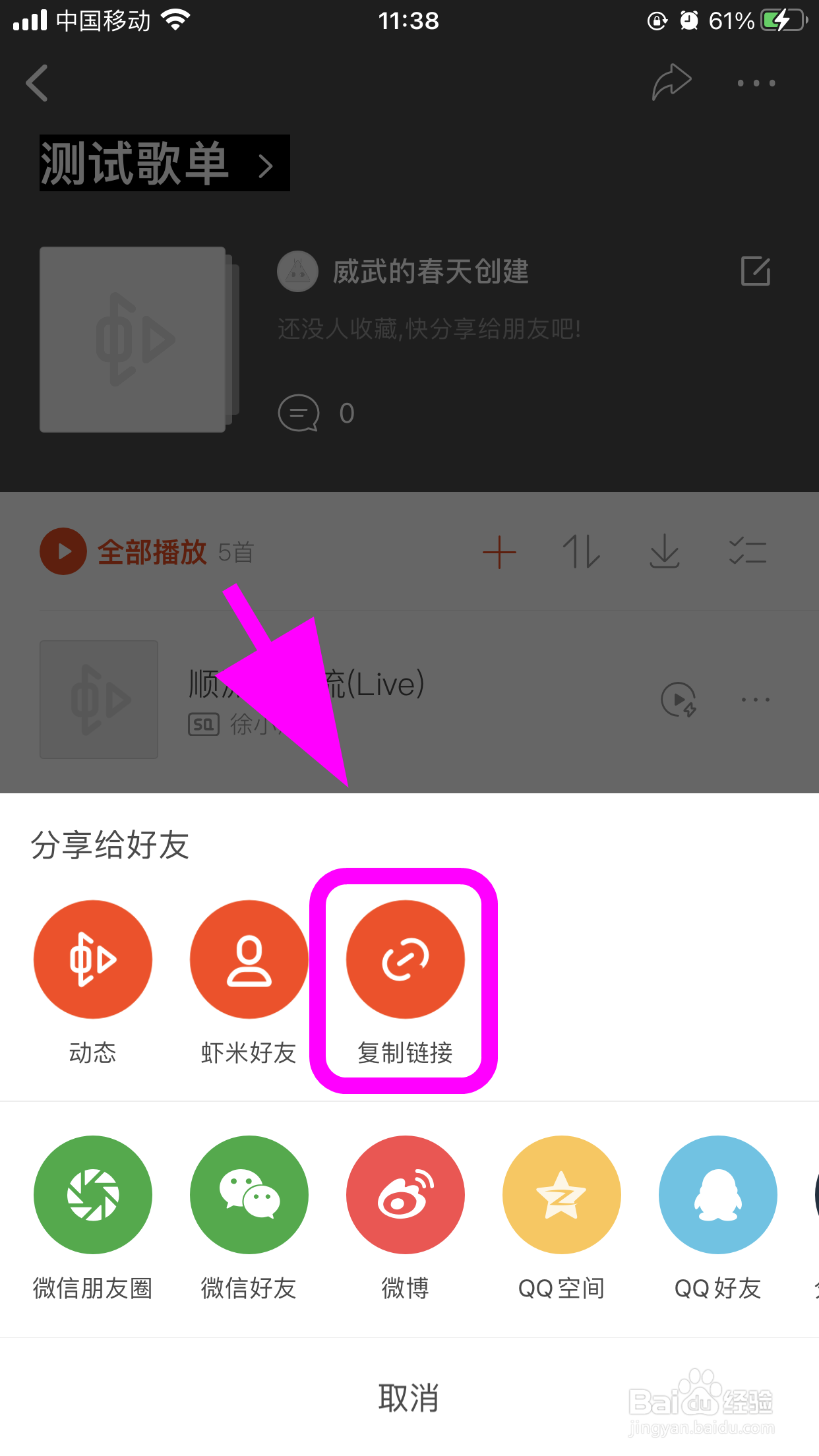Toggle the sort order icon
The image size is (819, 1456).
(580, 553)
